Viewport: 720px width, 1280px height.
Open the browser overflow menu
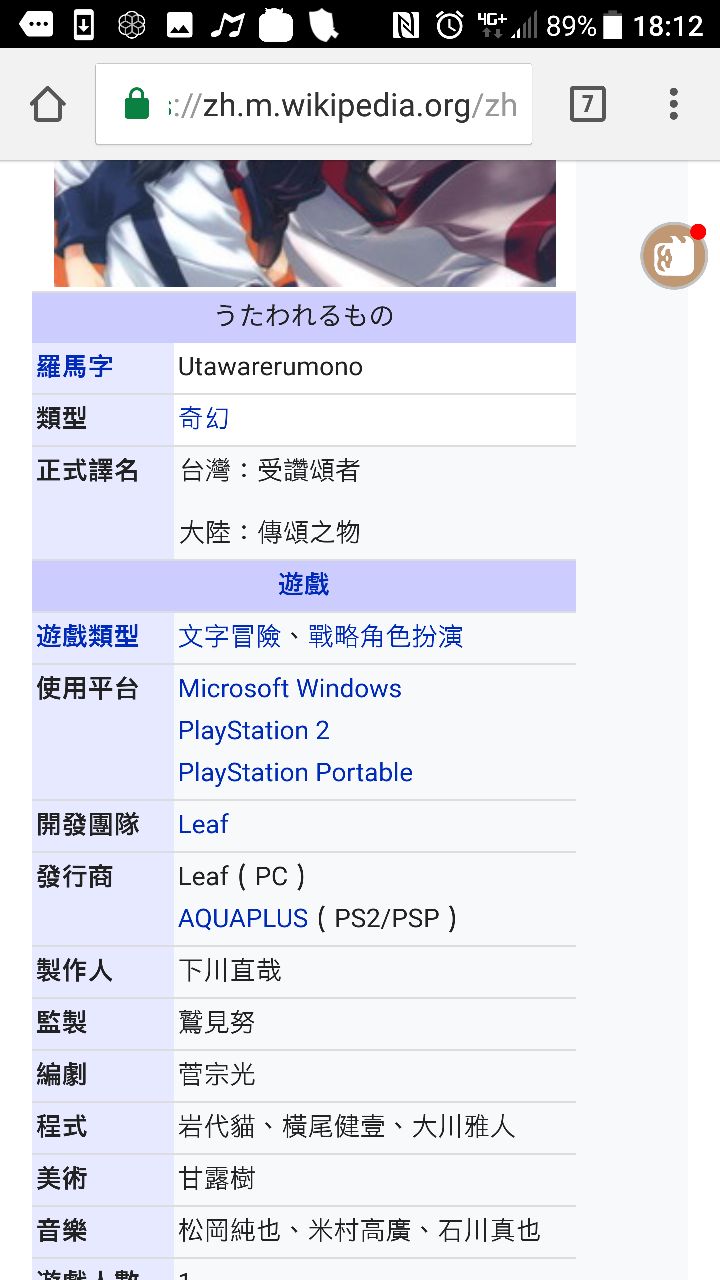tap(673, 104)
